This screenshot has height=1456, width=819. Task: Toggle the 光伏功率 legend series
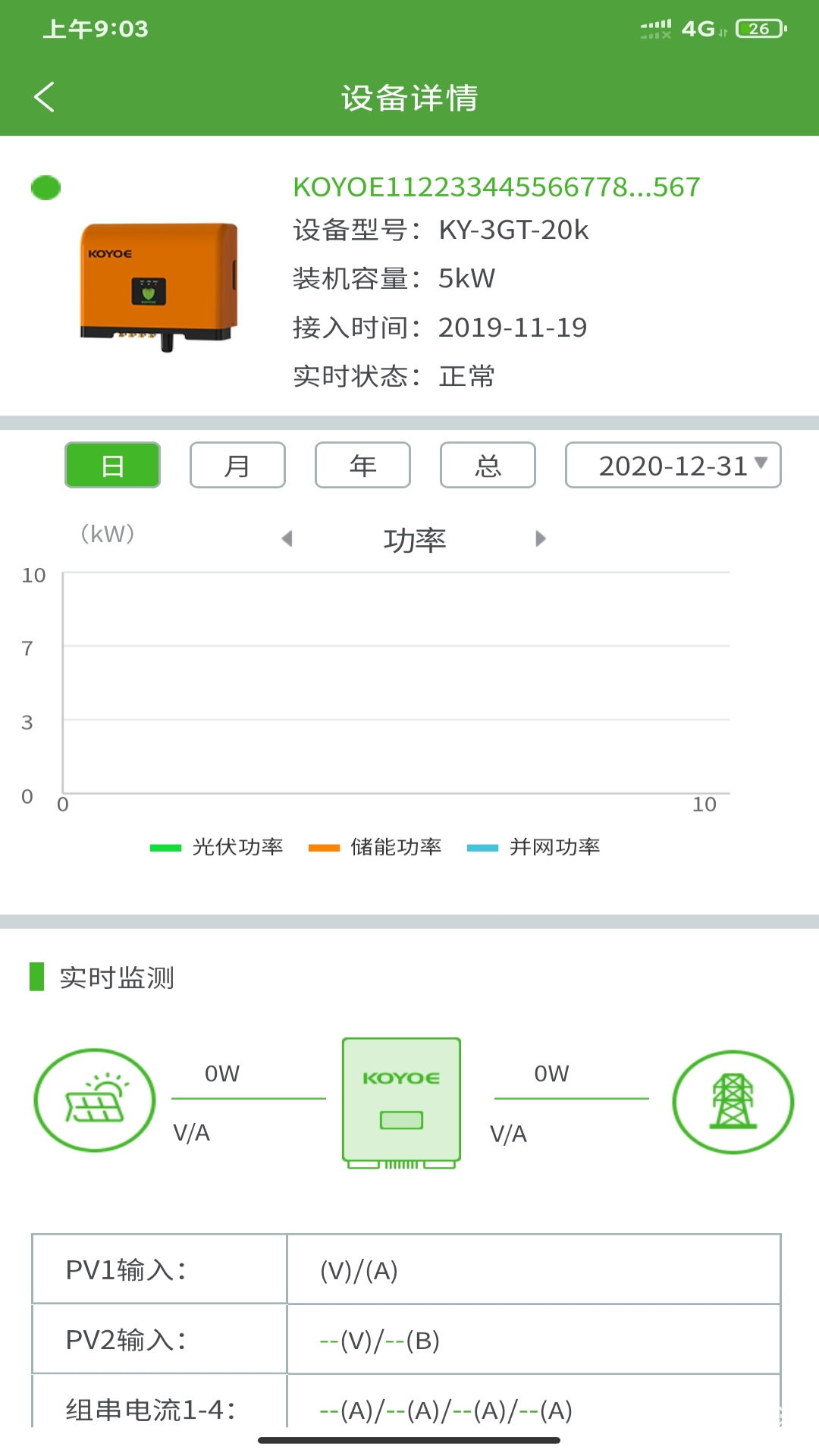(217, 847)
